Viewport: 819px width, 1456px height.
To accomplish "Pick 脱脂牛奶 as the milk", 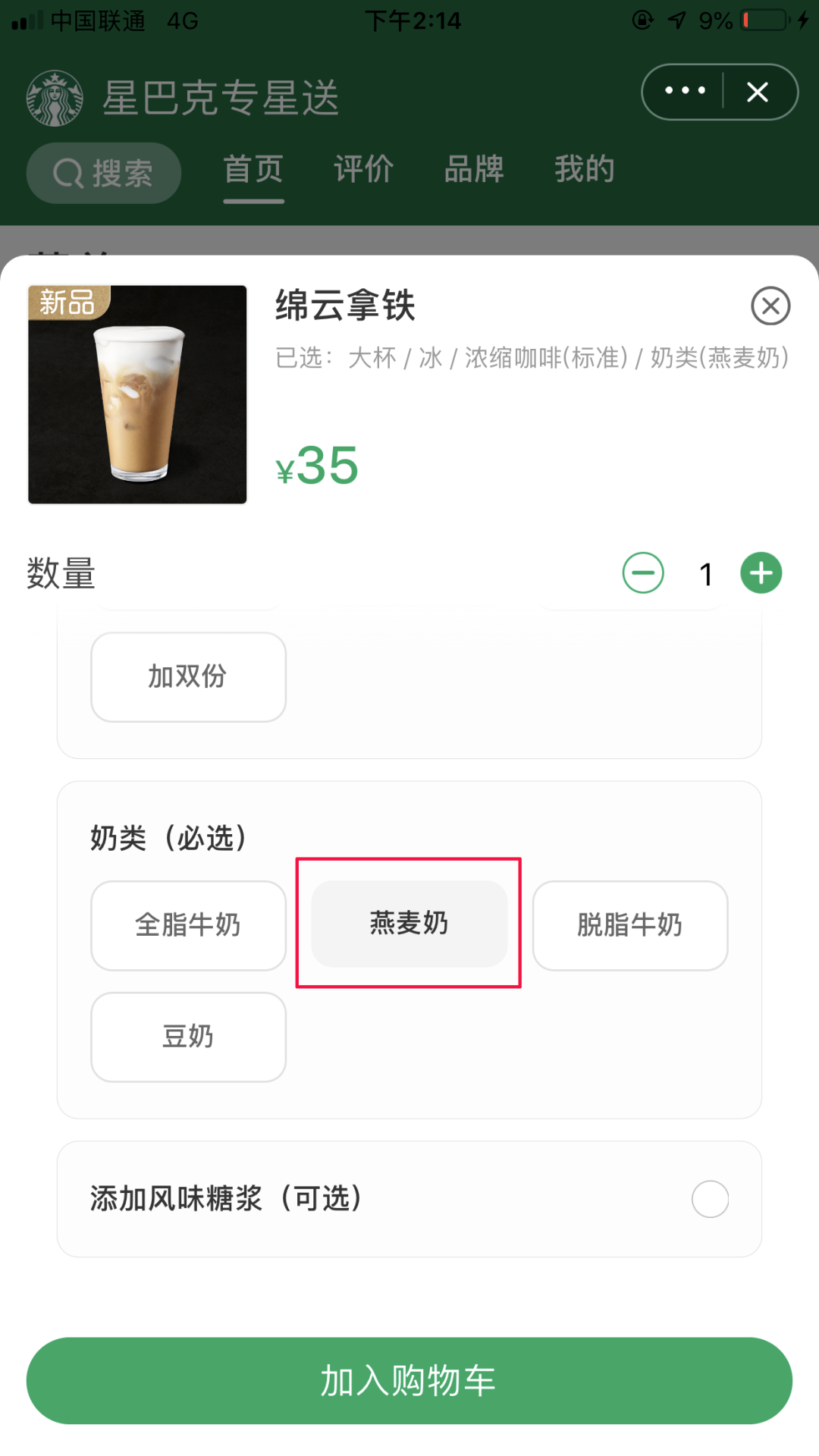I will 630,925.
